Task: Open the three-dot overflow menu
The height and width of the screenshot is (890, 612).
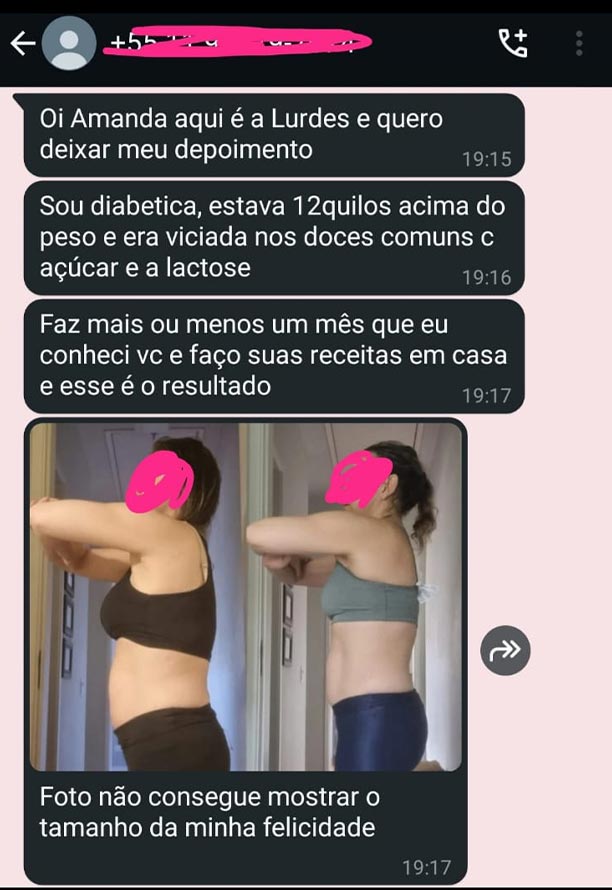Action: [x=579, y=43]
